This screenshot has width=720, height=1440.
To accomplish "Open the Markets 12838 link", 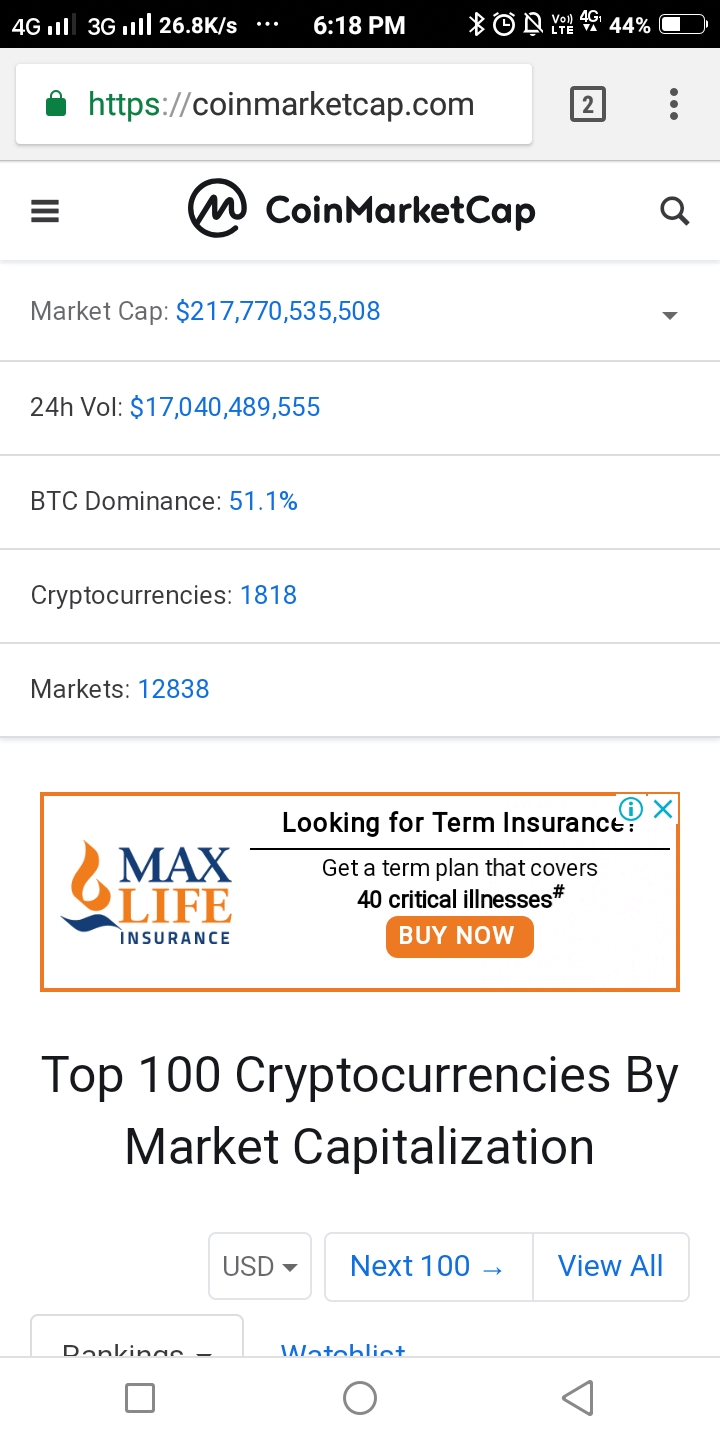I will click(174, 689).
